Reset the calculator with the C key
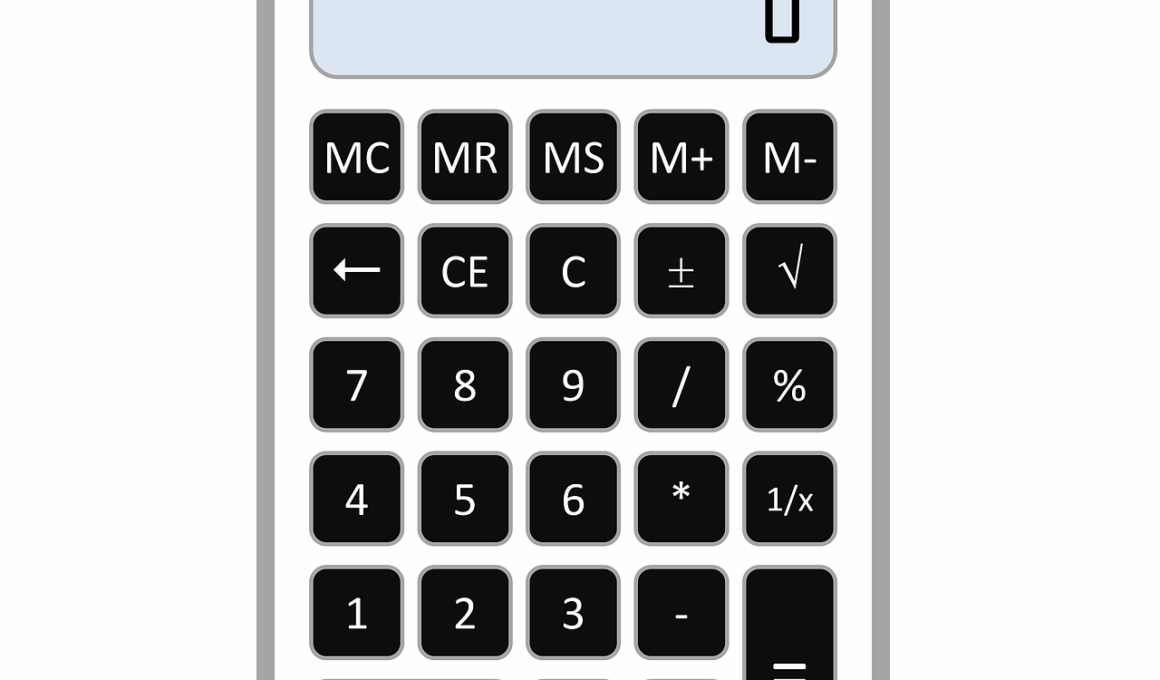This screenshot has height=680, width=1160. (573, 271)
